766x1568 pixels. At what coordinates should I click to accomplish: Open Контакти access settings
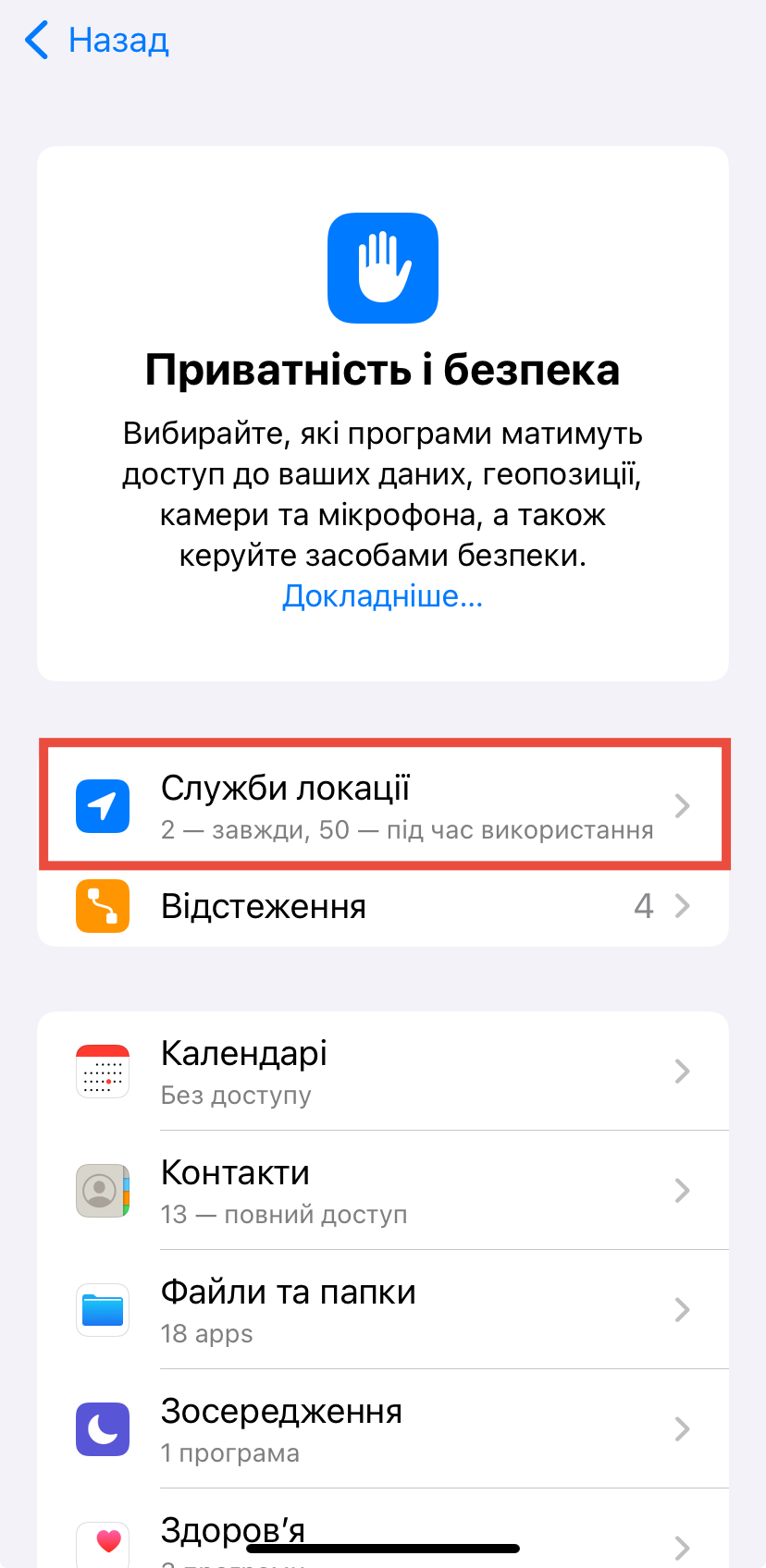click(x=383, y=1191)
